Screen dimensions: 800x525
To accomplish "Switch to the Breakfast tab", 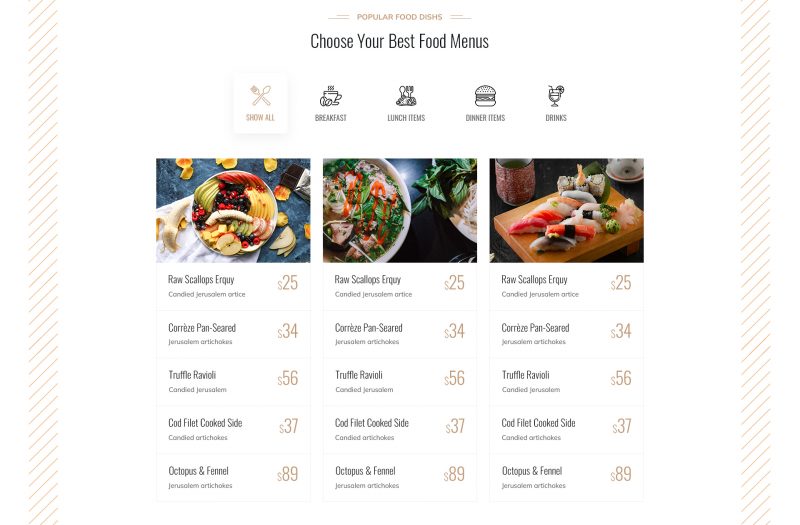I will (x=330, y=103).
